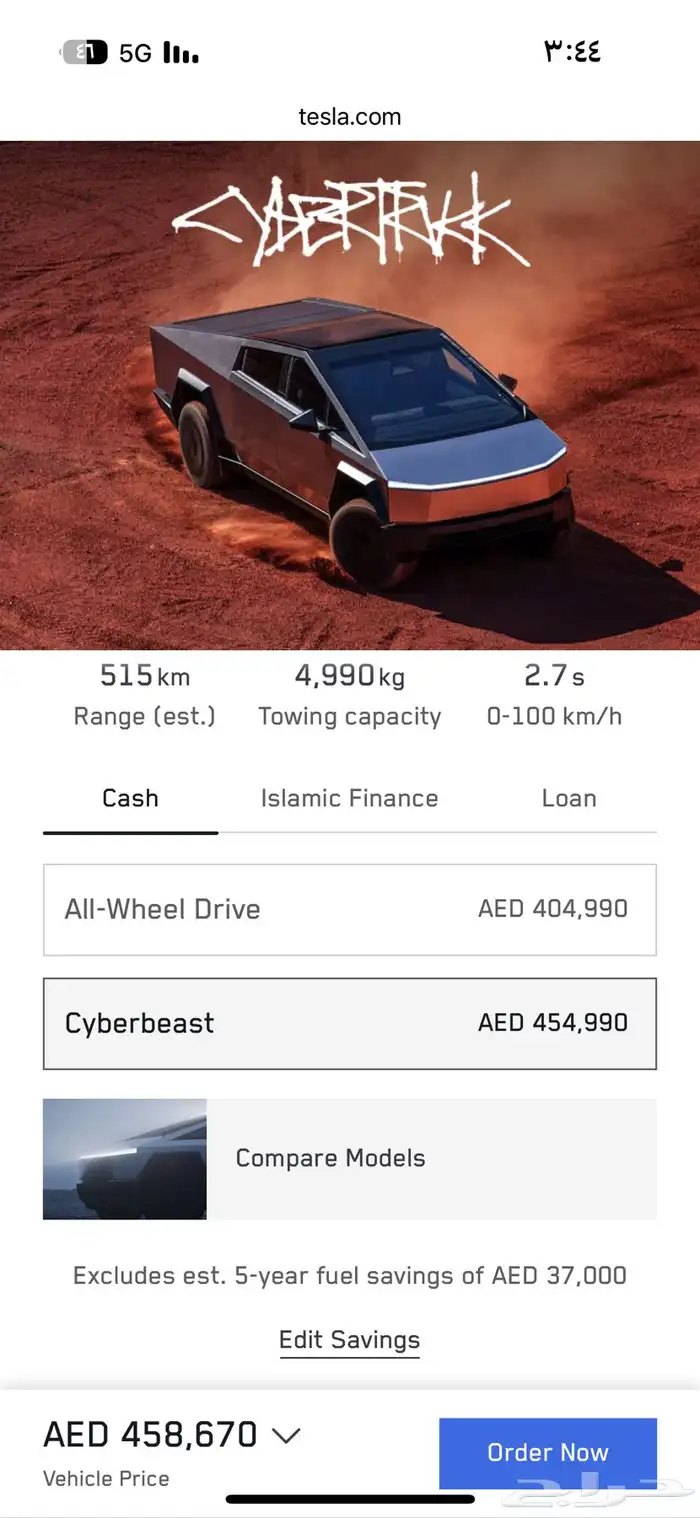Select the Islamic Finance tab
This screenshot has height=1518, width=700.
349,798
